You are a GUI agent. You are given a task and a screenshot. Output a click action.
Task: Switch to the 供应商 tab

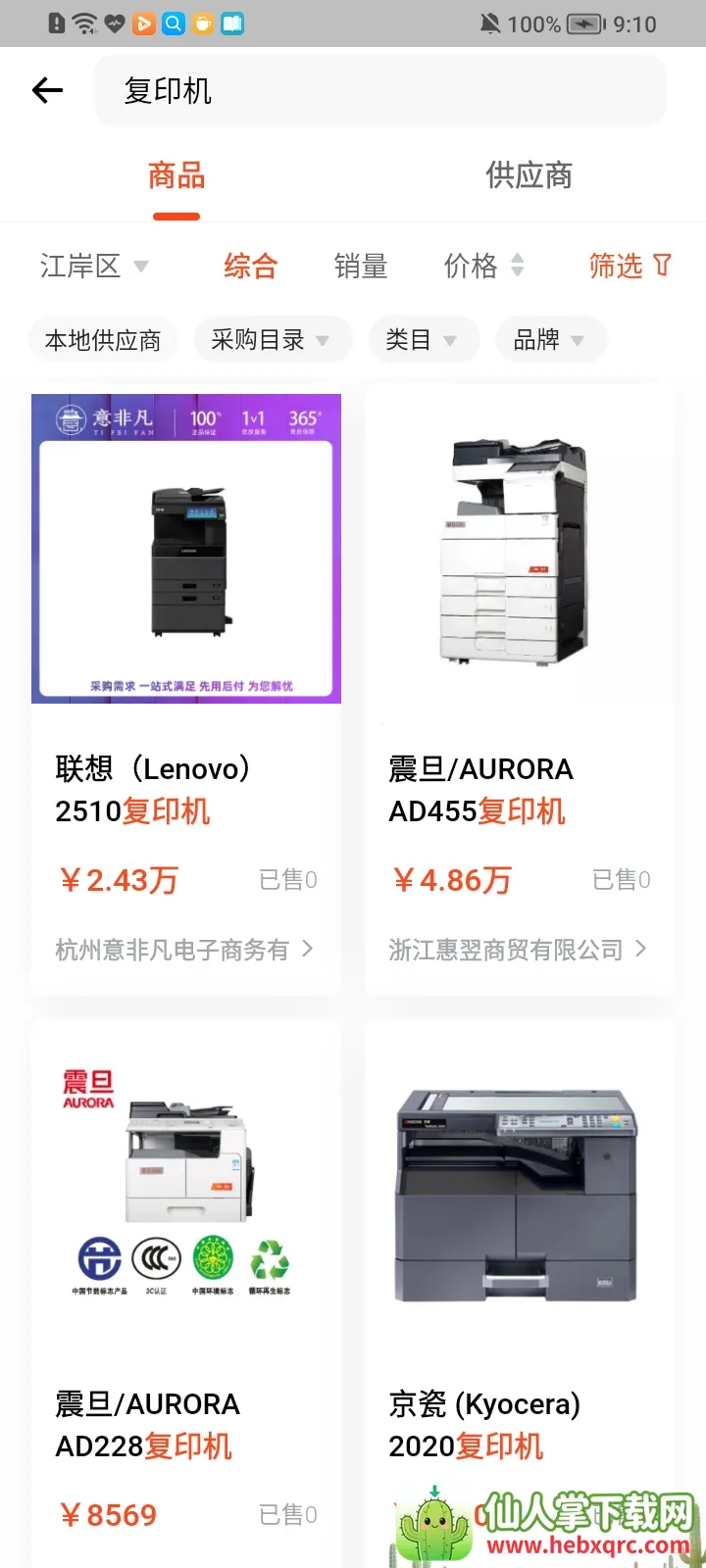click(529, 176)
